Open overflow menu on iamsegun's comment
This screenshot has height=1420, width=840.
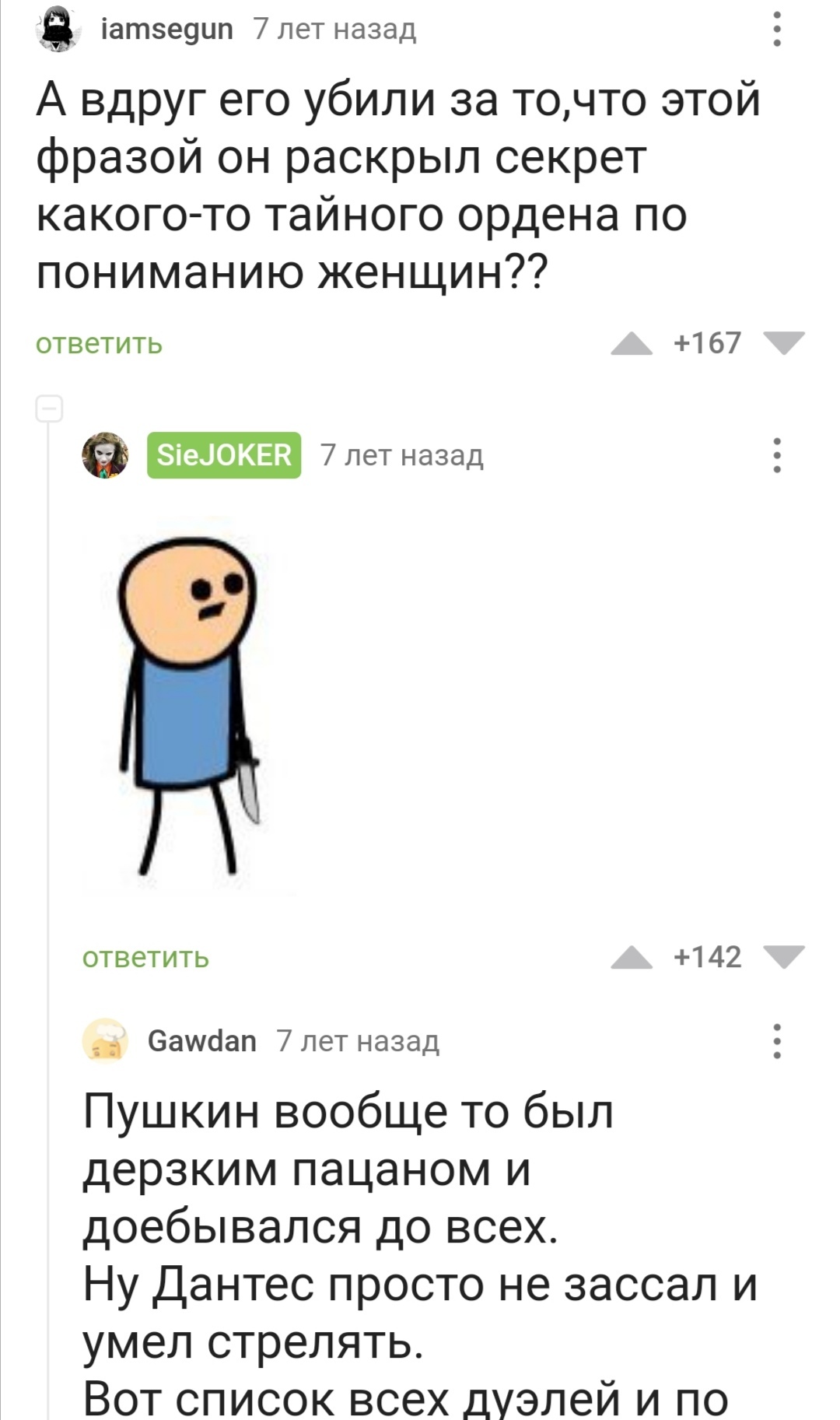pos(776,30)
